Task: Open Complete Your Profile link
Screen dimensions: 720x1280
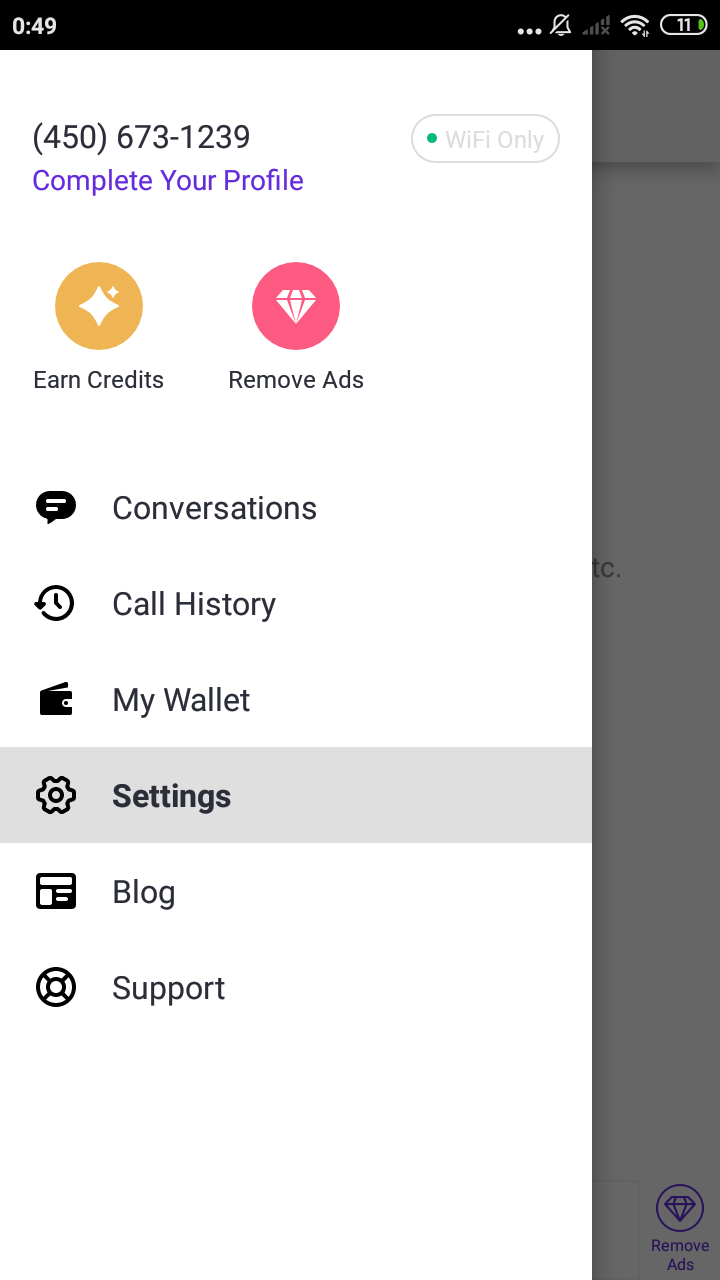Action: pos(168,181)
